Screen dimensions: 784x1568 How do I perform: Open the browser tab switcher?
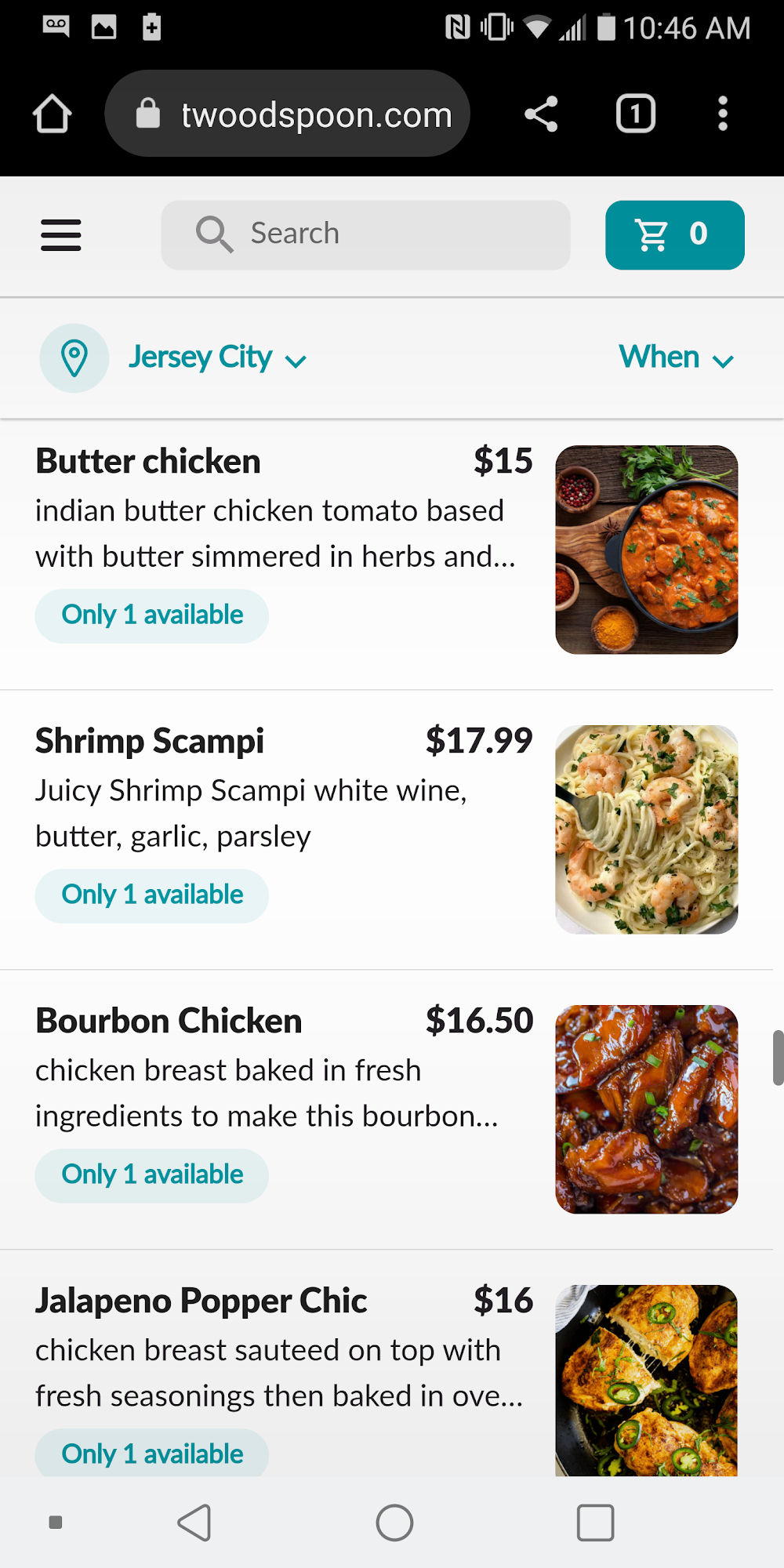[x=635, y=114]
